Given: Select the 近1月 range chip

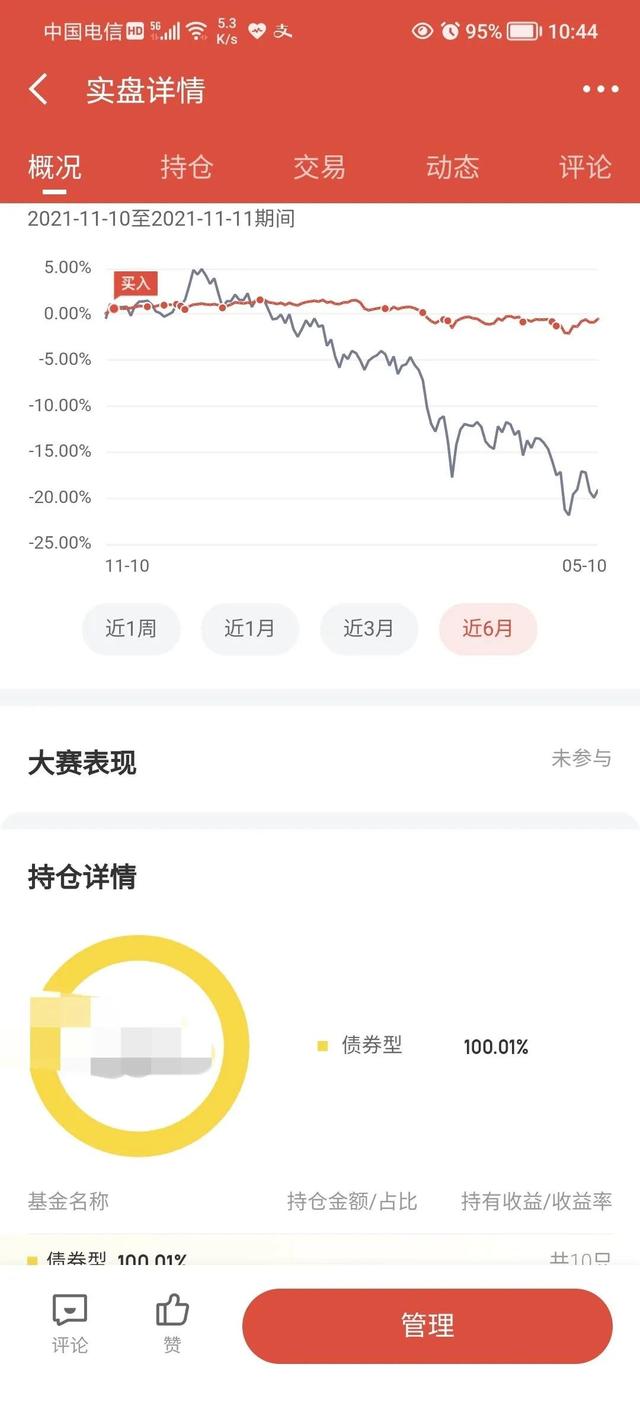Looking at the screenshot, I should (250, 629).
